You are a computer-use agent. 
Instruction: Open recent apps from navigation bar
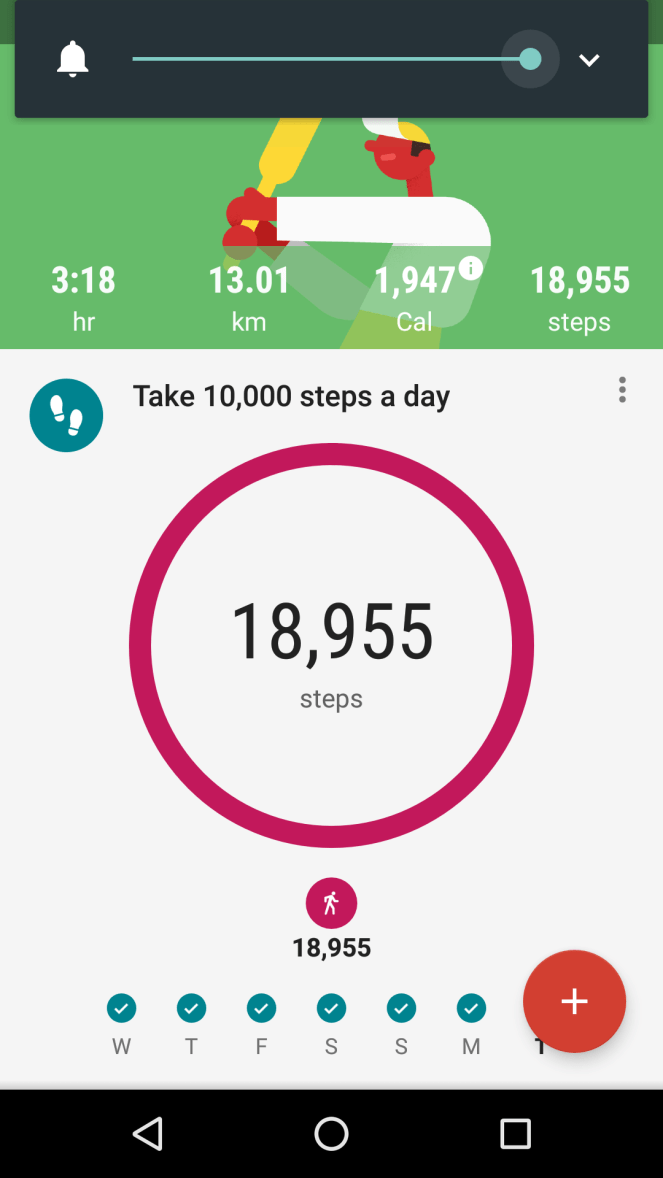point(515,1133)
